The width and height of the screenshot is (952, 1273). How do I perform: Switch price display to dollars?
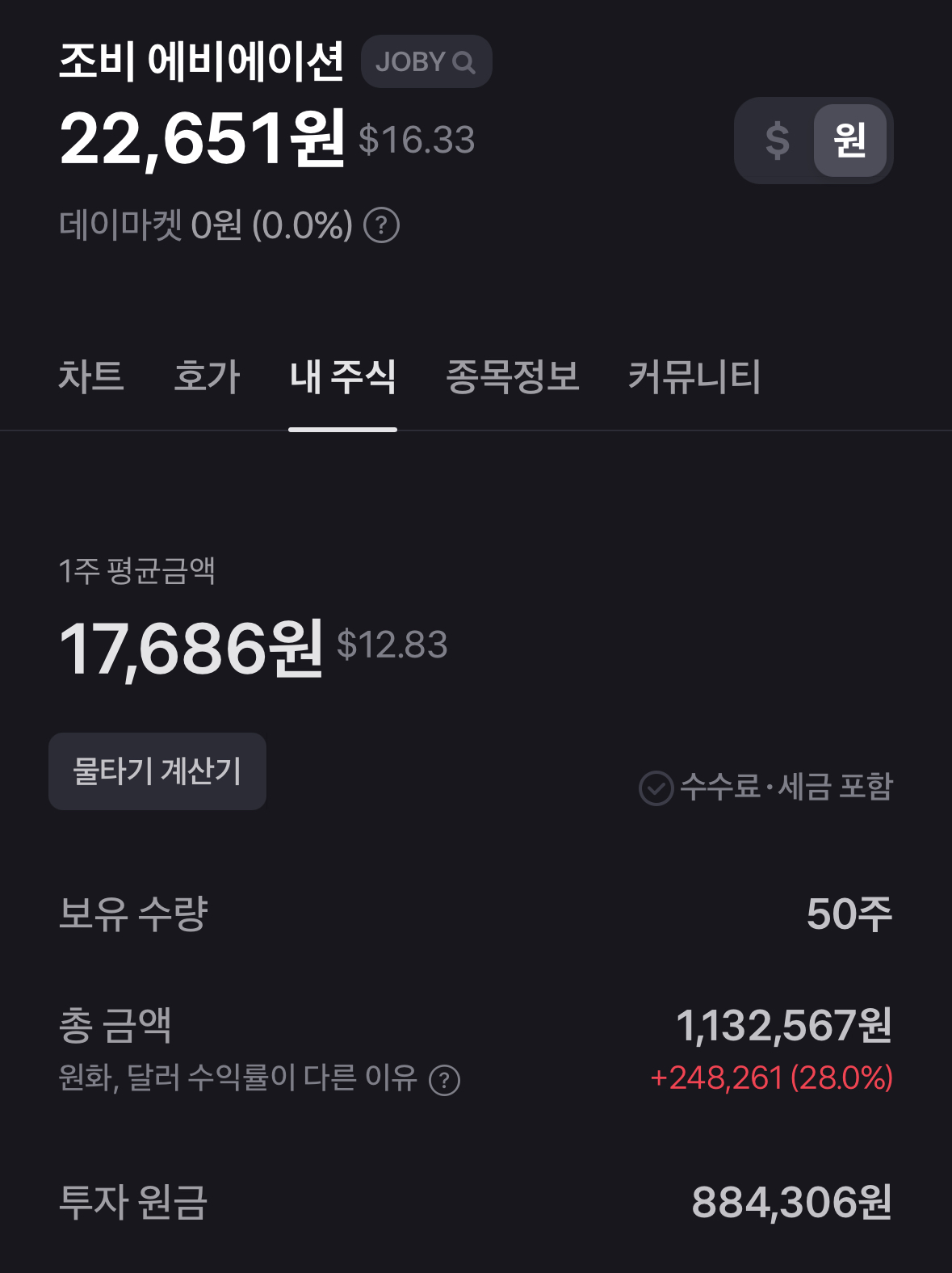[x=777, y=141]
